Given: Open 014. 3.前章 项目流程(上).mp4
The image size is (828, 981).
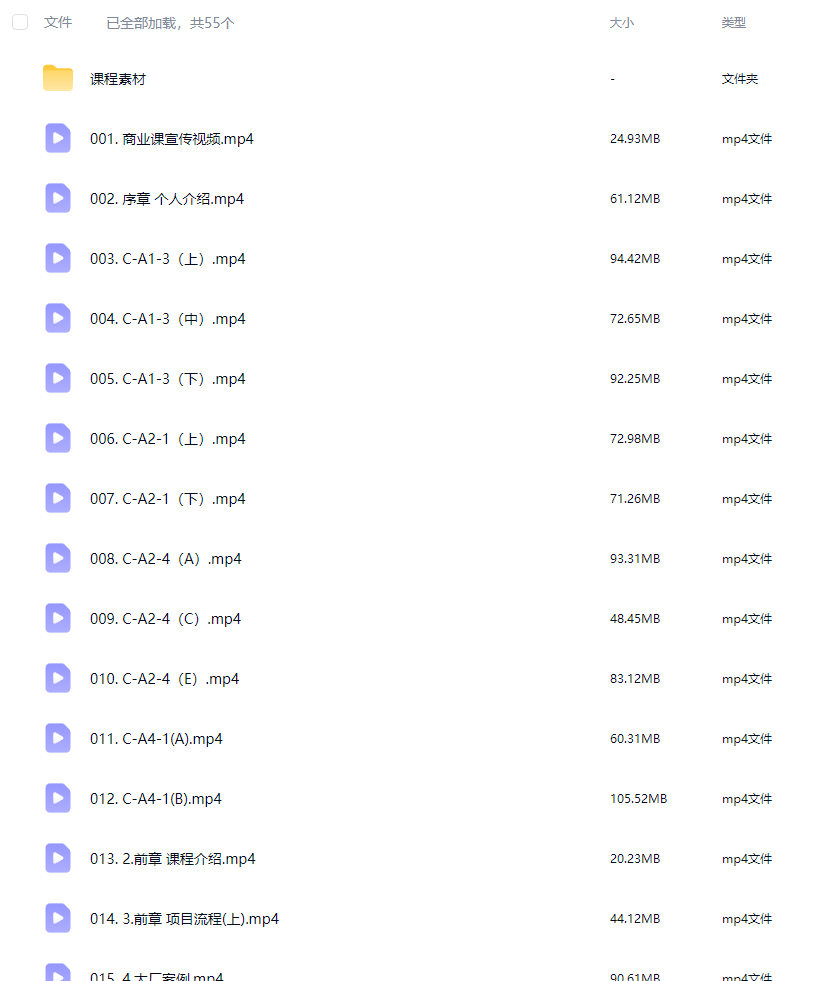Looking at the screenshot, I should tap(184, 919).
